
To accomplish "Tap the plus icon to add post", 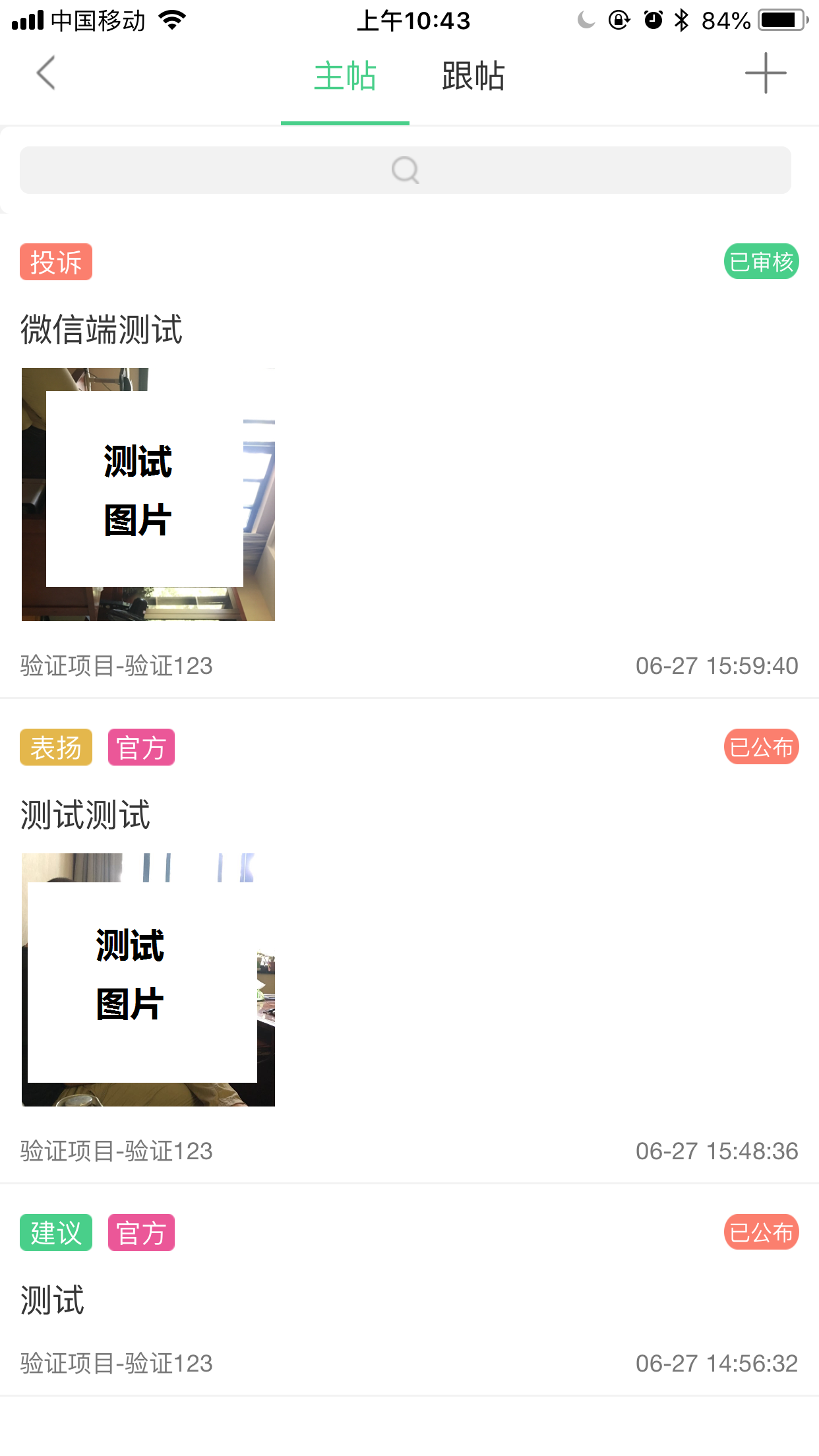I will click(x=765, y=73).
